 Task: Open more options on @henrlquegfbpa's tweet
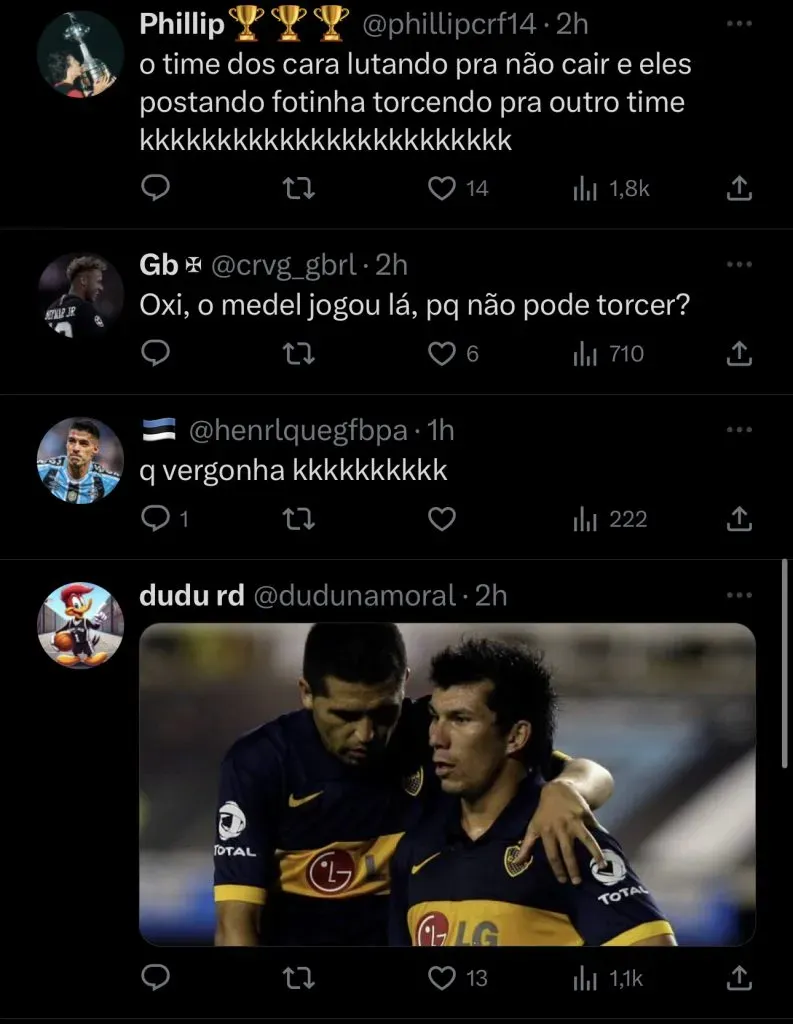point(738,430)
